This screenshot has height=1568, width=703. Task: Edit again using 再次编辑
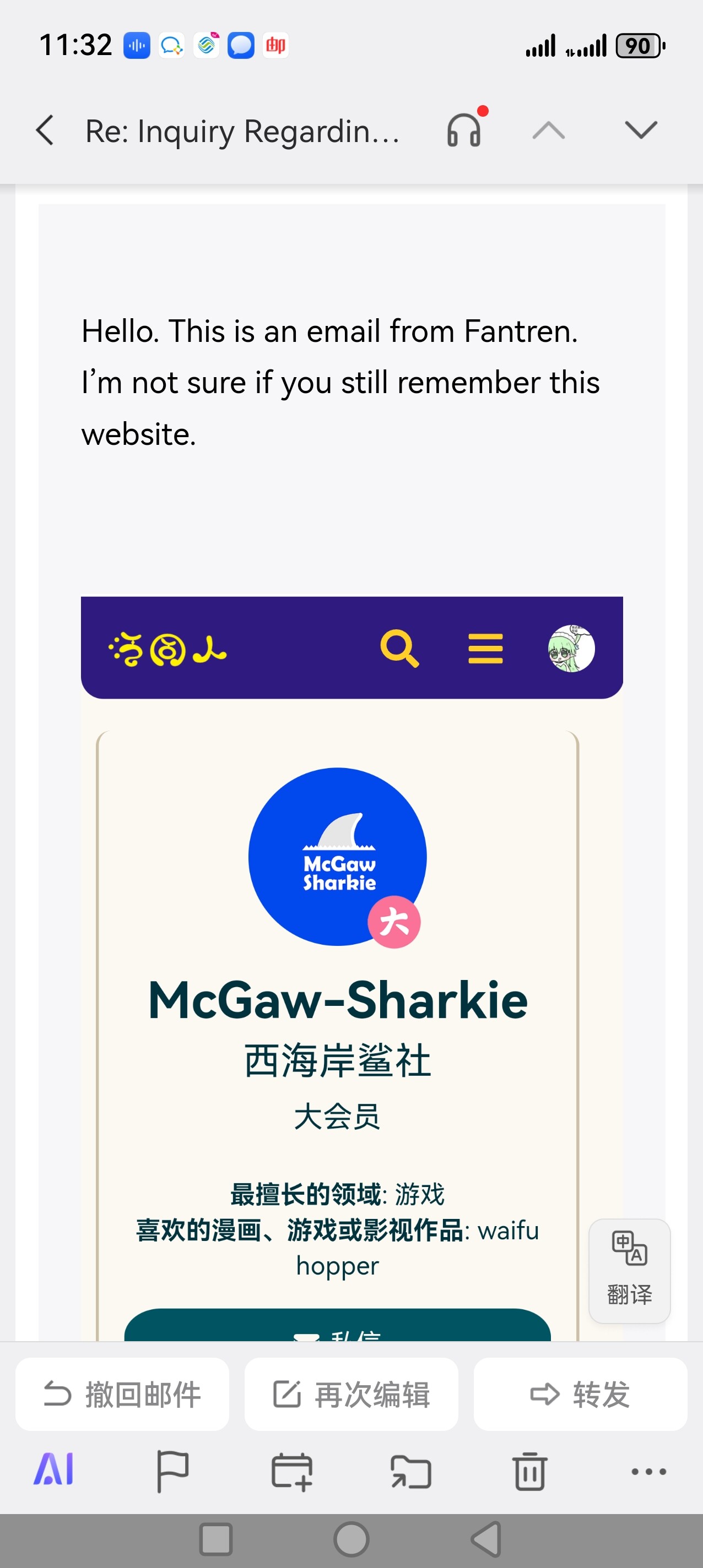point(351,1394)
